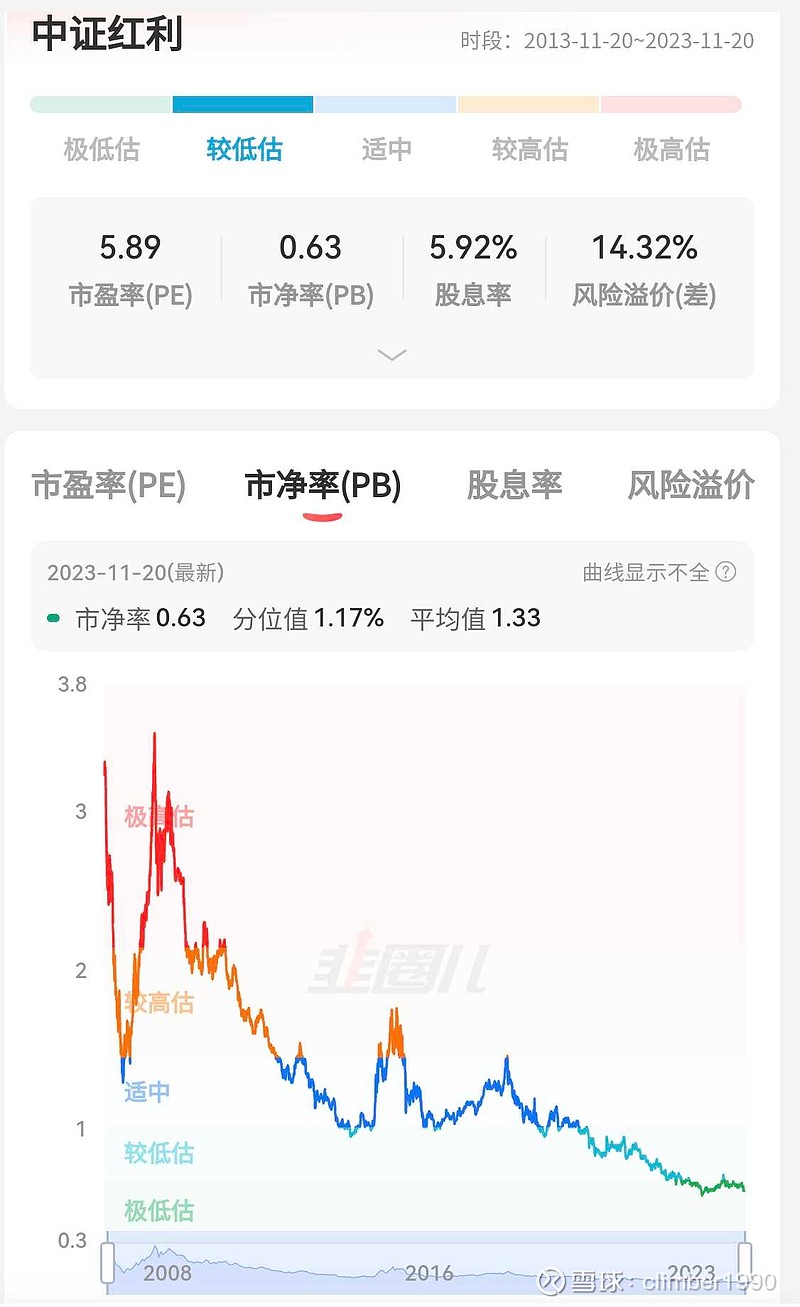The height and width of the screenshot is (1307, 800).
Task: Switch to the 股息率 tab
Action: [x=515, y=487]
